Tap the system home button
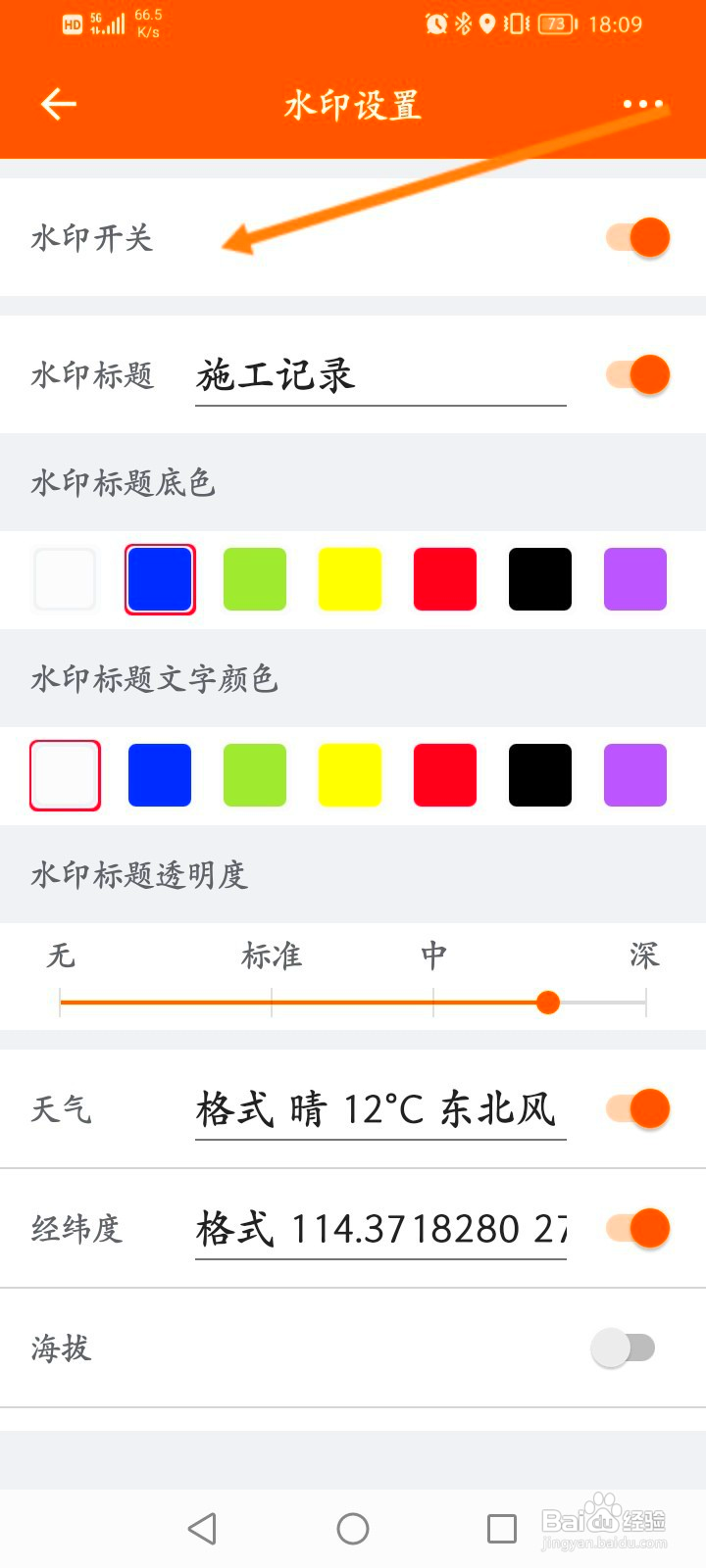Screen dimensions: 706x1568 (x=353, y=1529)
